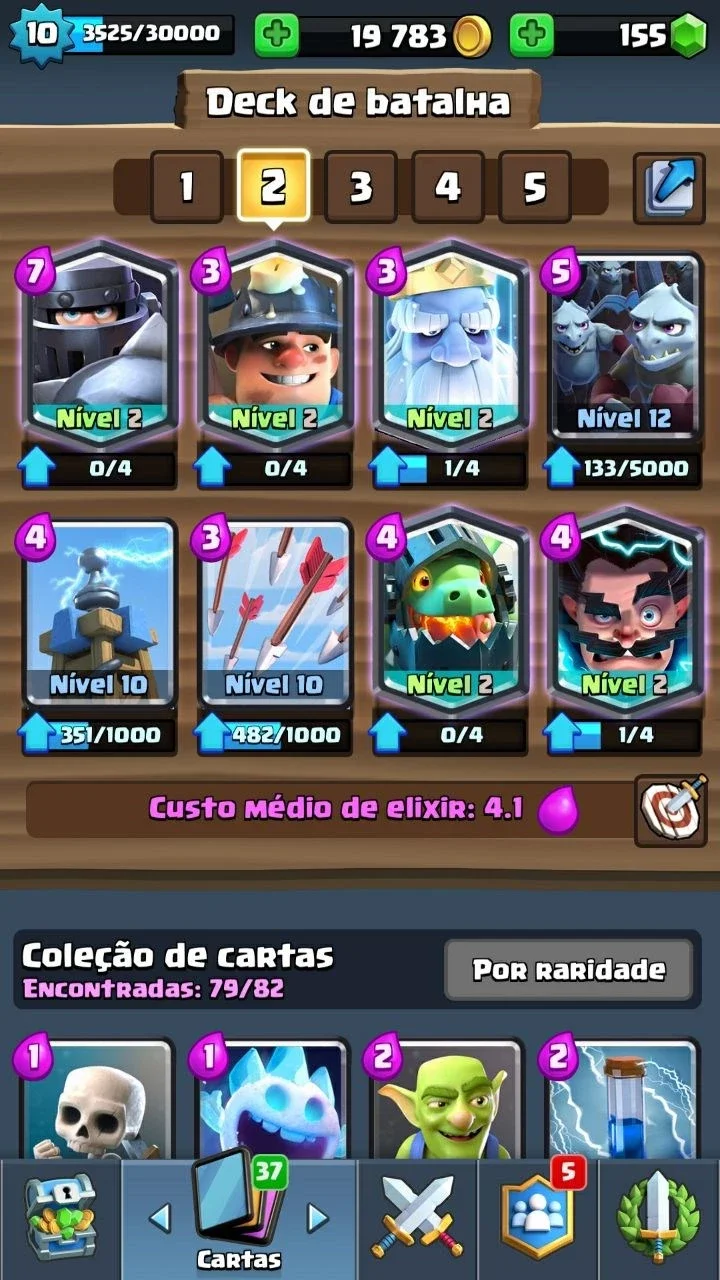Screen dimensions: 720x1280
Task: Select the Electro Wizard card
Action: 625,612
